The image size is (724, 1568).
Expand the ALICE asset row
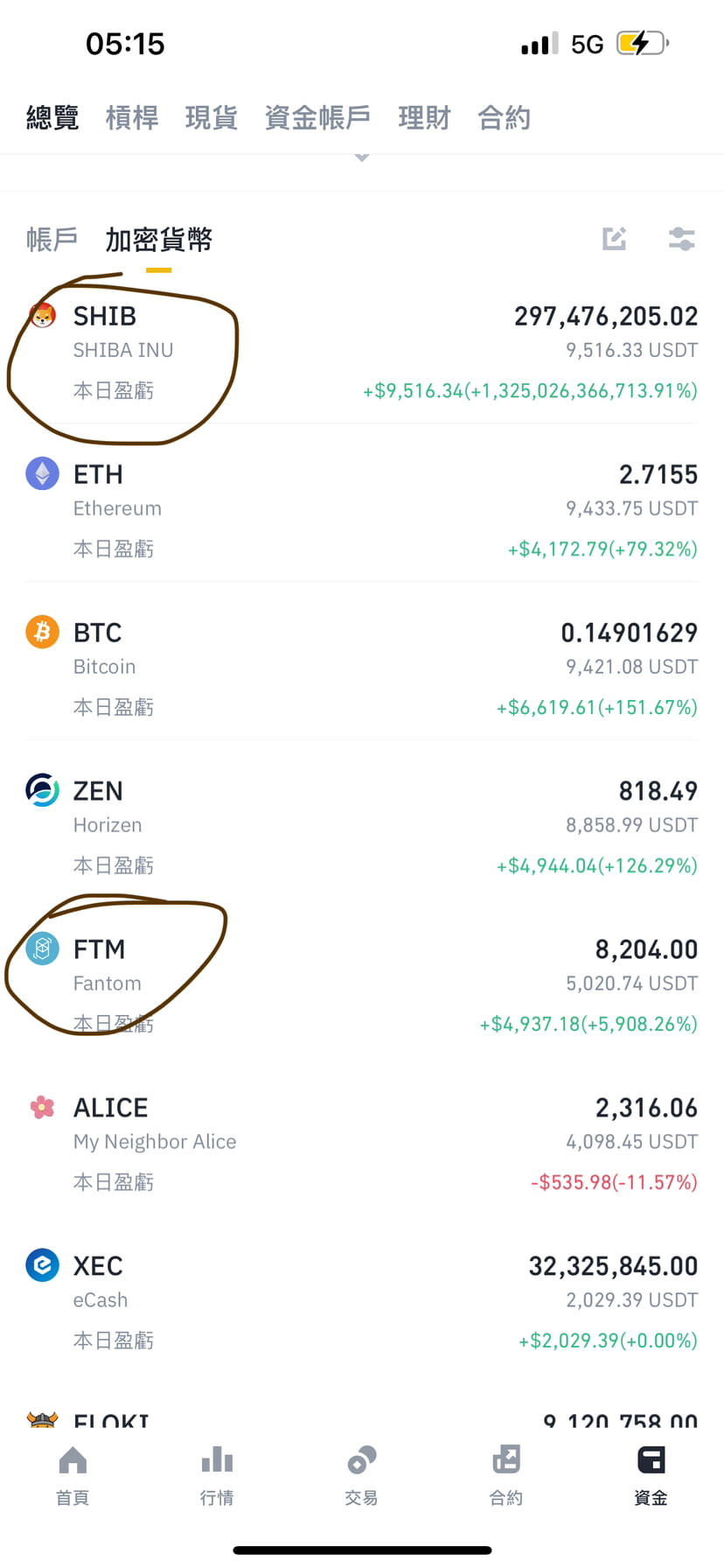point(362,1142)
